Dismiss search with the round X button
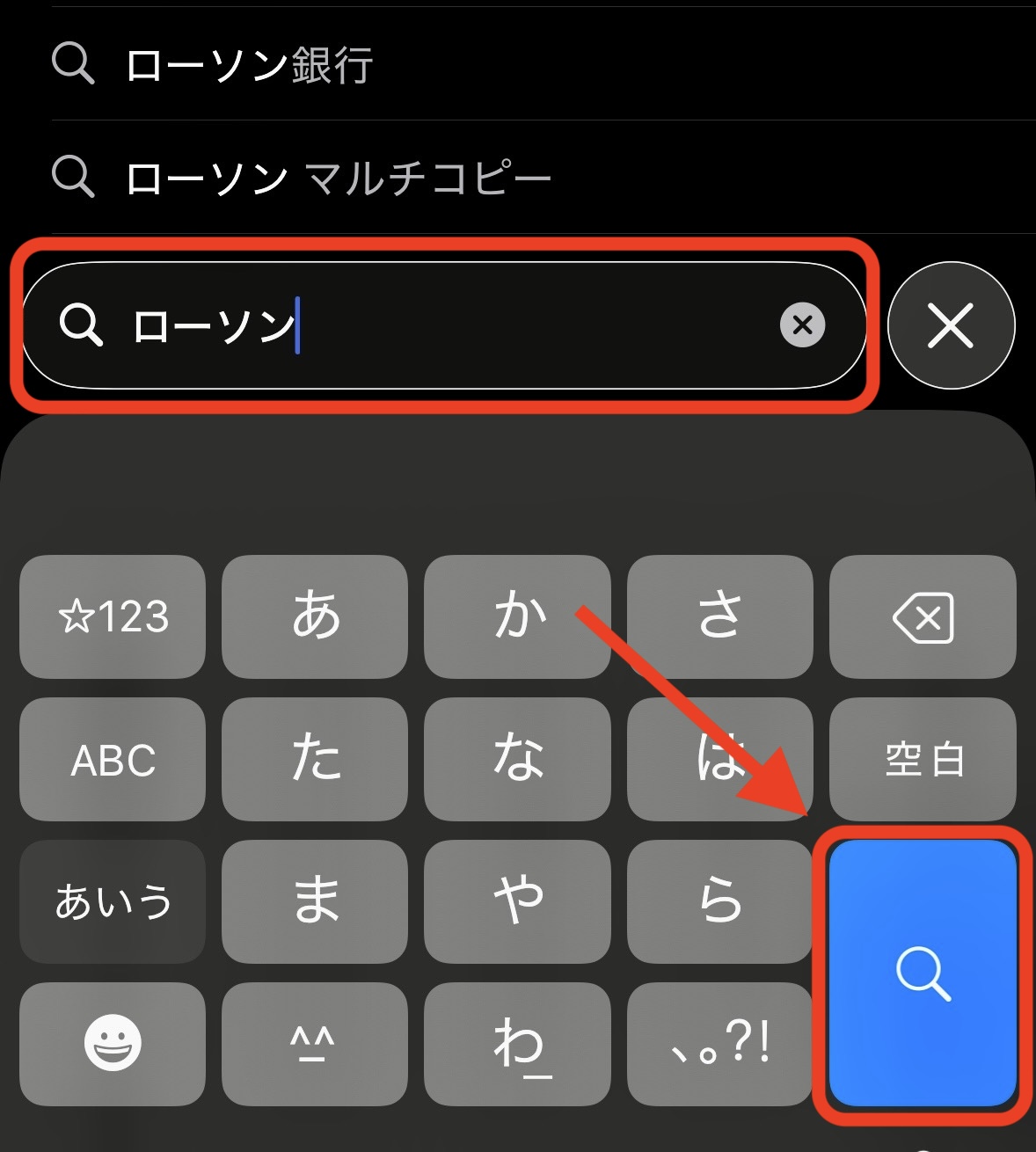Screen dimensions: 1036x1152 coord(952,325)
